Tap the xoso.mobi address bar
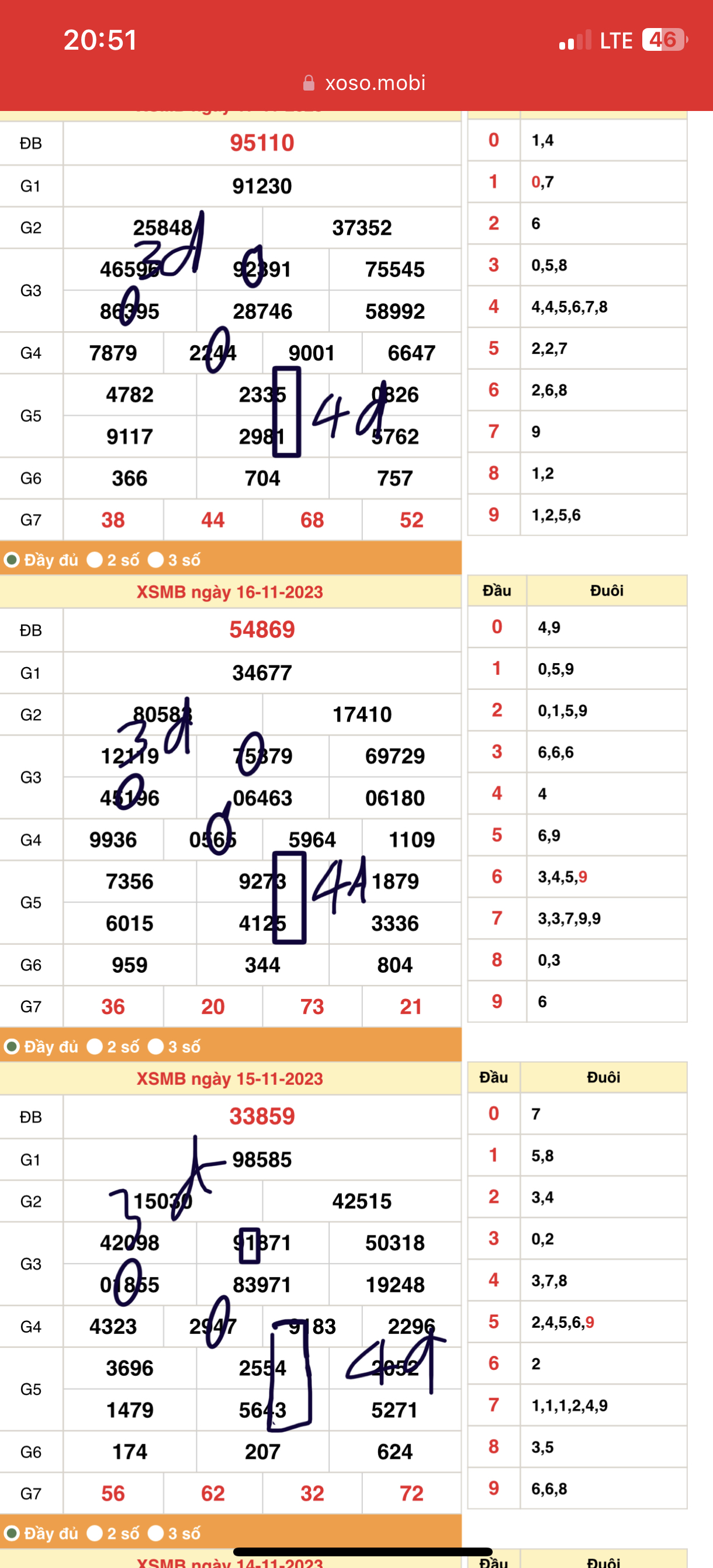Screen dimensions: 713x1568 click(x=364, y=83)
